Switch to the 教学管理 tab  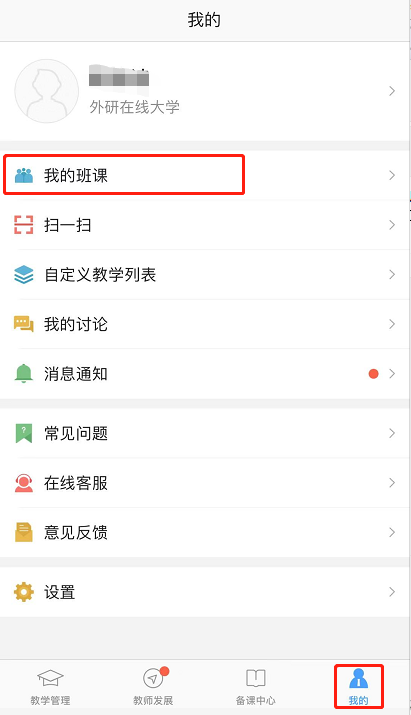[x=50, y=687]
